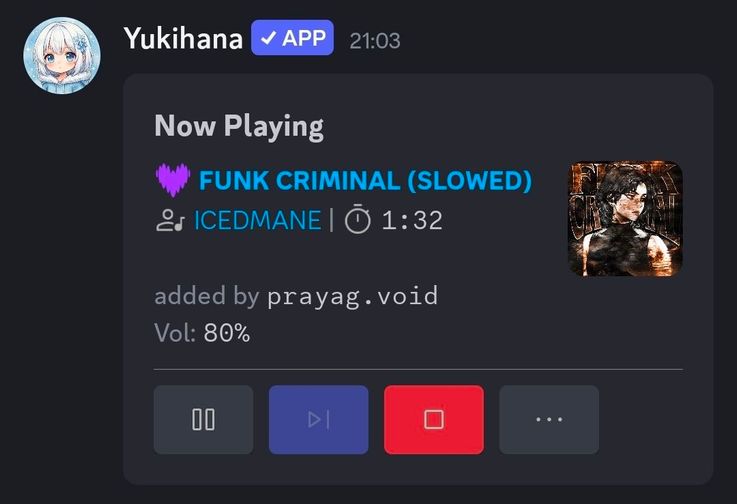This screenshot has width=737, height=504.
Task: Skip to the next track
Action: pyautogui.click(x=318, y=420)
